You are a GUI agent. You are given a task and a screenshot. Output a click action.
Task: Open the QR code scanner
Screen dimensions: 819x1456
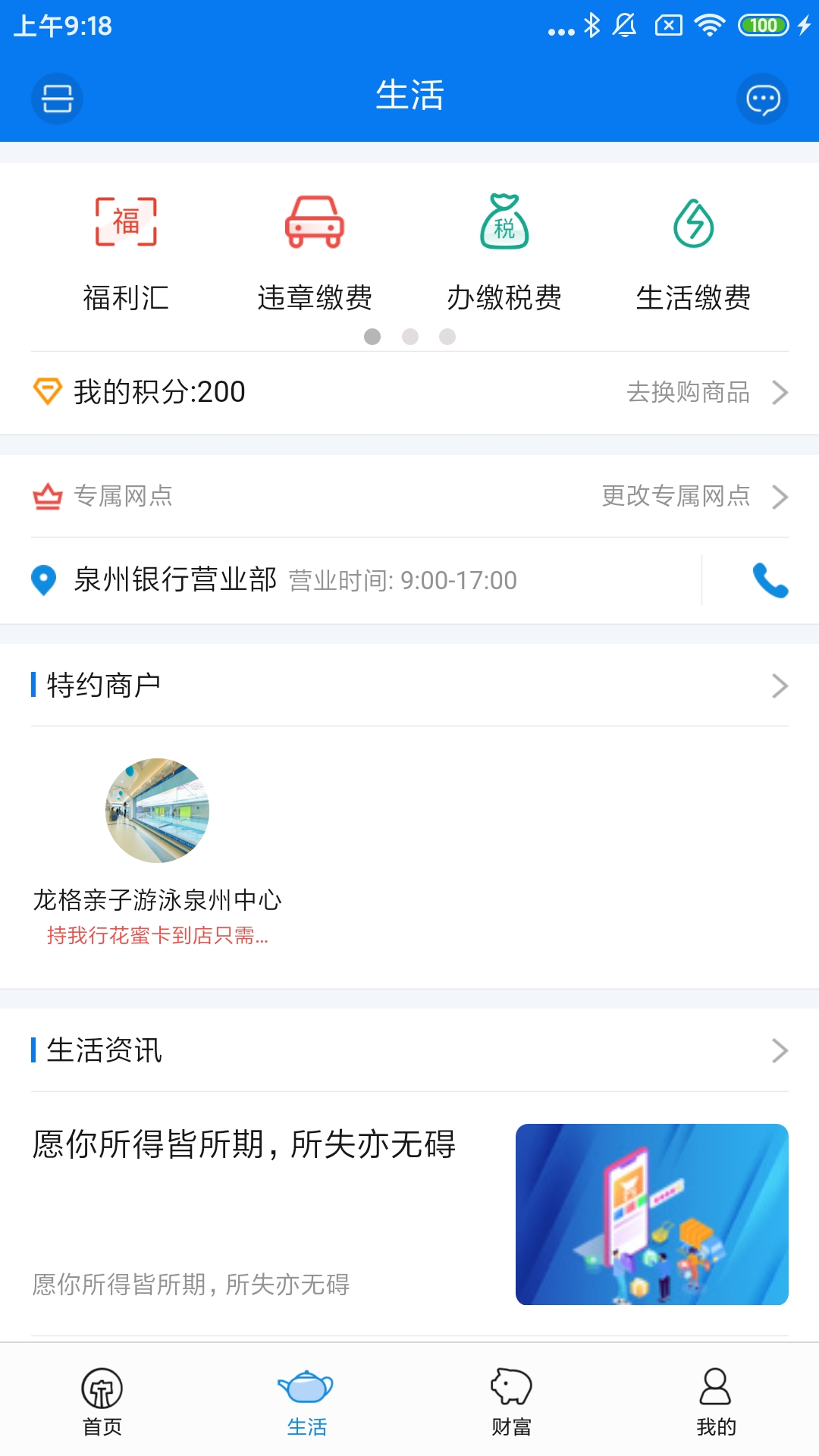pyautogui.click(x=57, y=99)
